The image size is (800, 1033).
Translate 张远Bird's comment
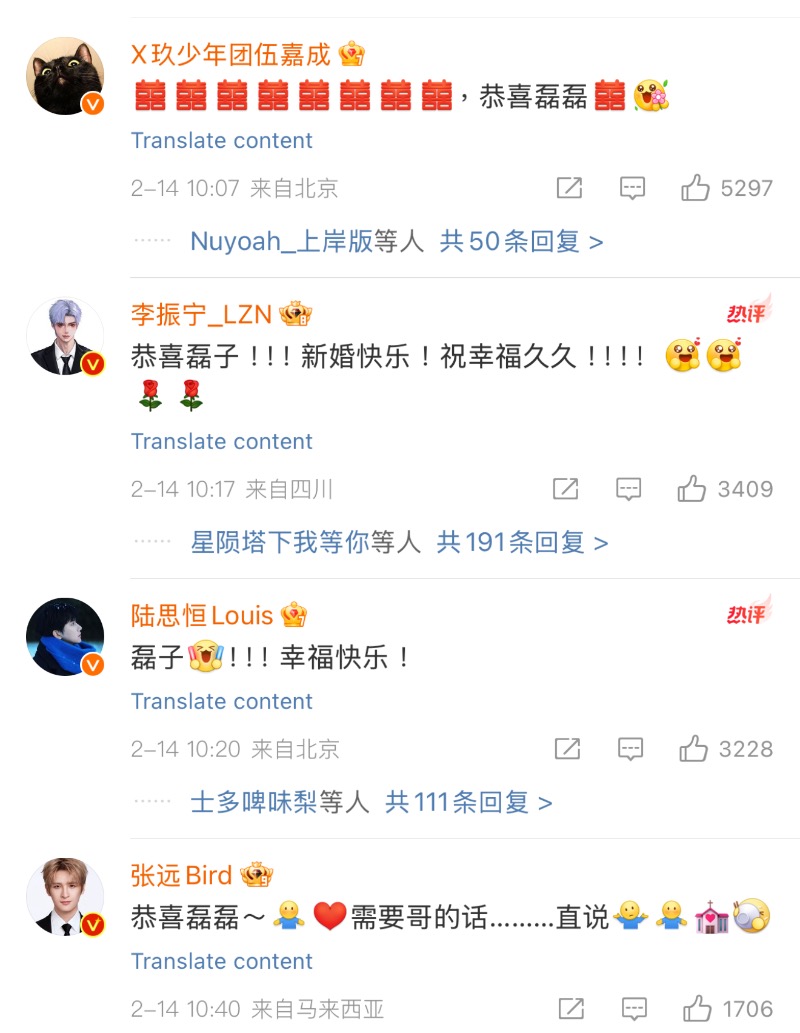221,962
